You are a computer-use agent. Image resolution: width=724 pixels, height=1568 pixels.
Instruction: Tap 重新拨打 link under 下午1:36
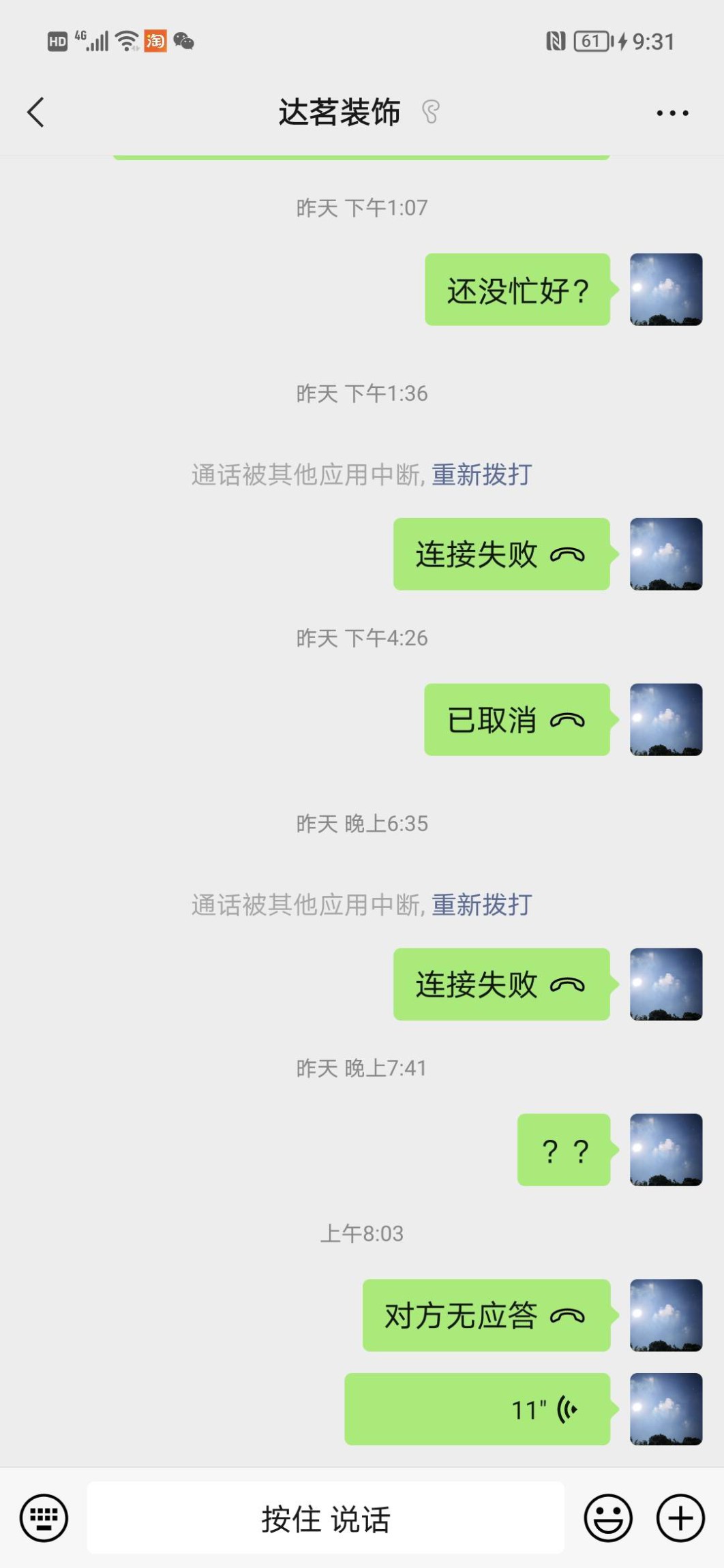tap(481, 474)
